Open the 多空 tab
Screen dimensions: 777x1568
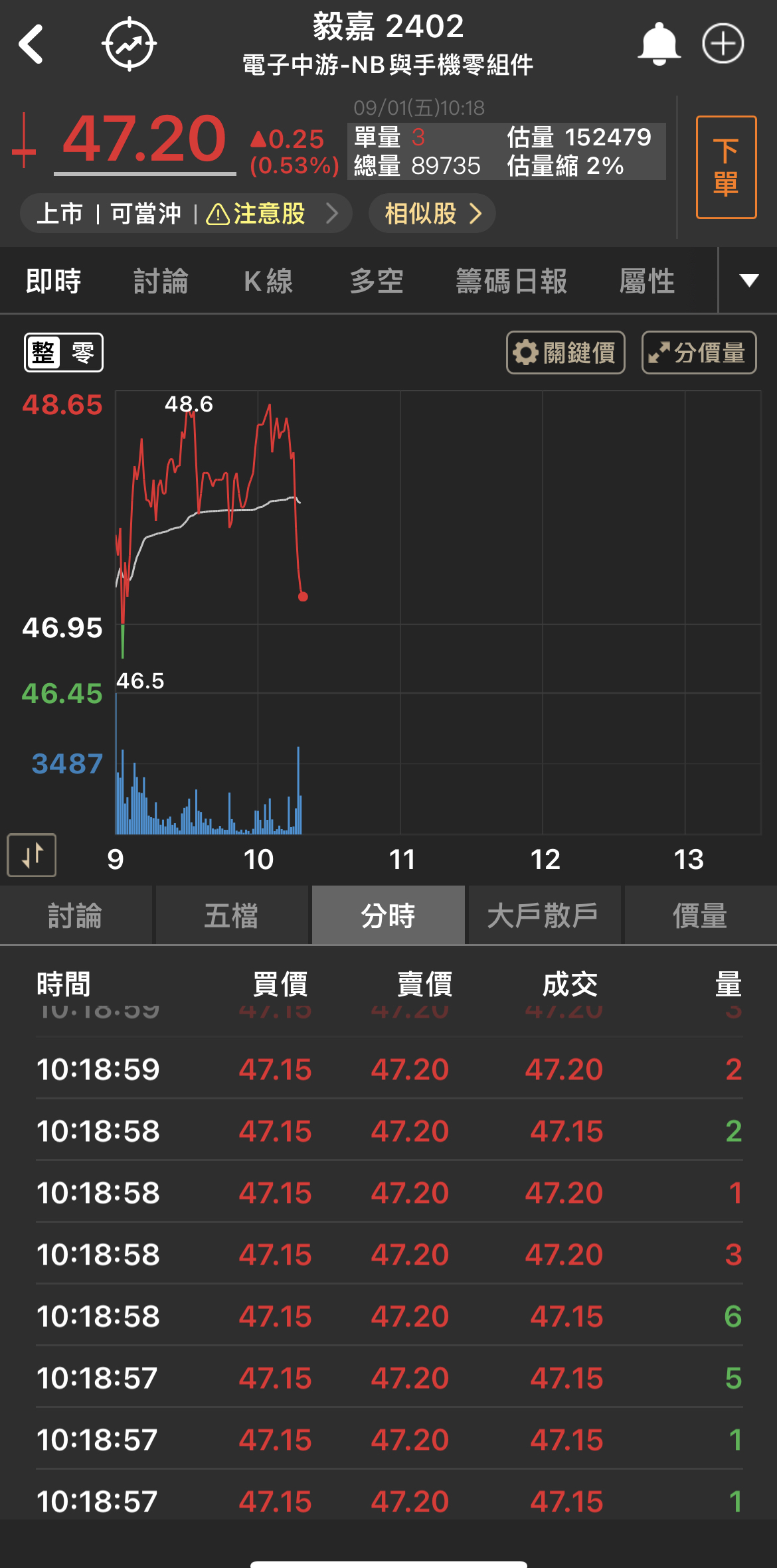tap(377, 281)
